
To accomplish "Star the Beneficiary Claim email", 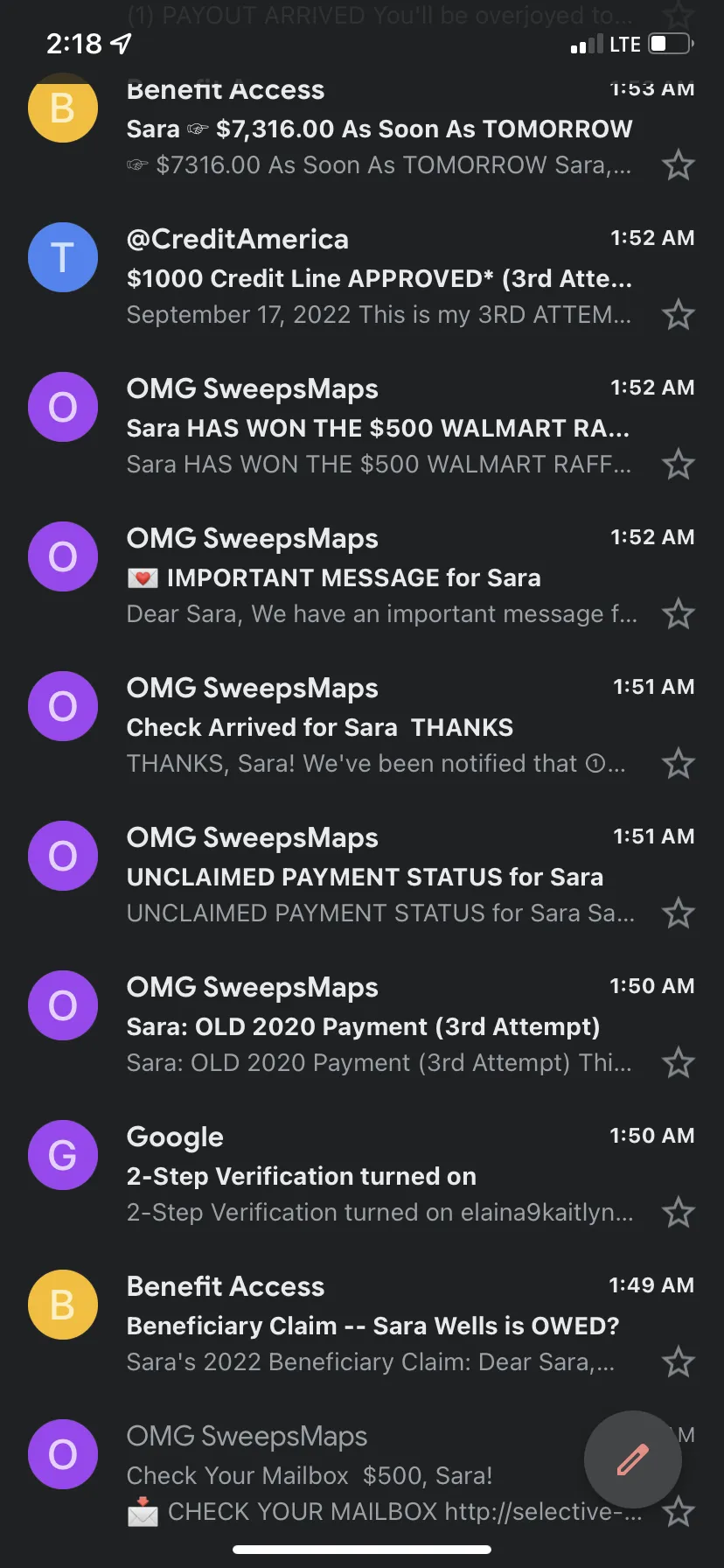I will tap(678, 1362).
